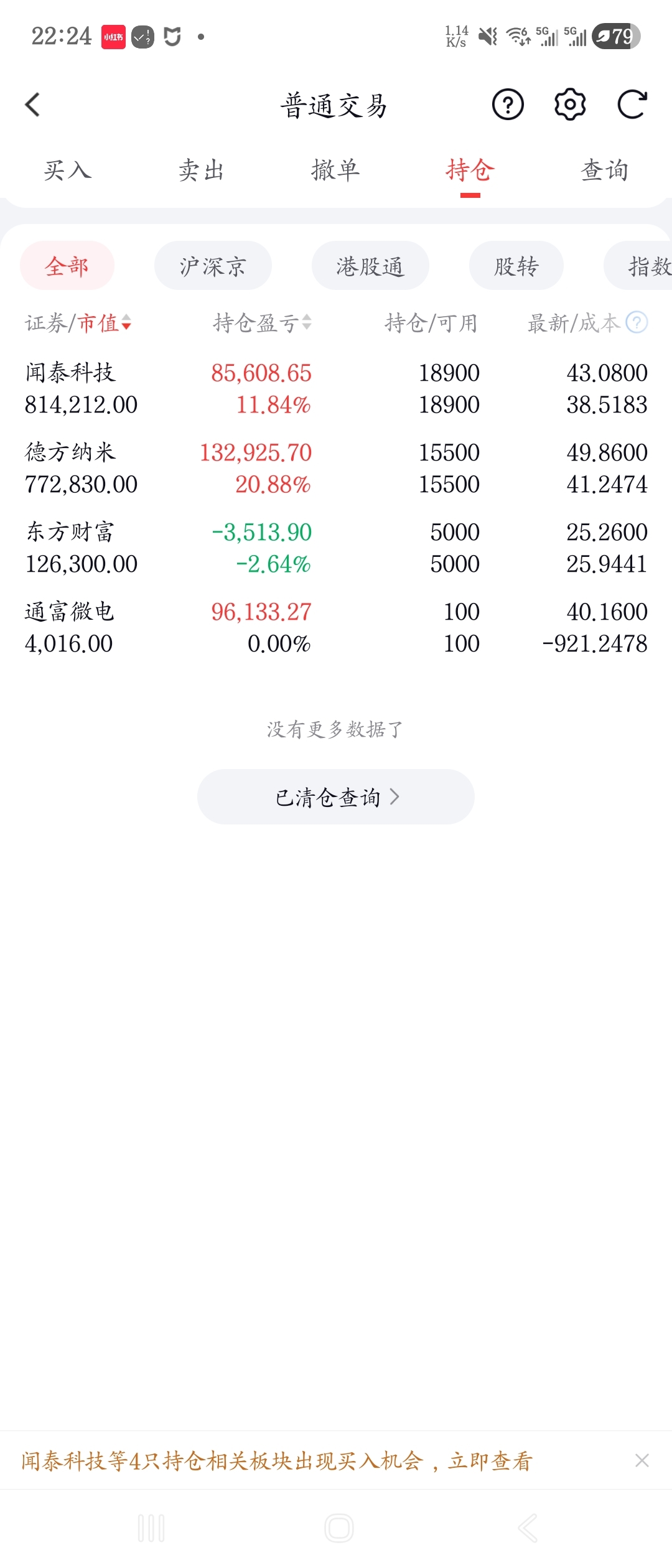Select the 港股通 filter chip

click(370, 266)
